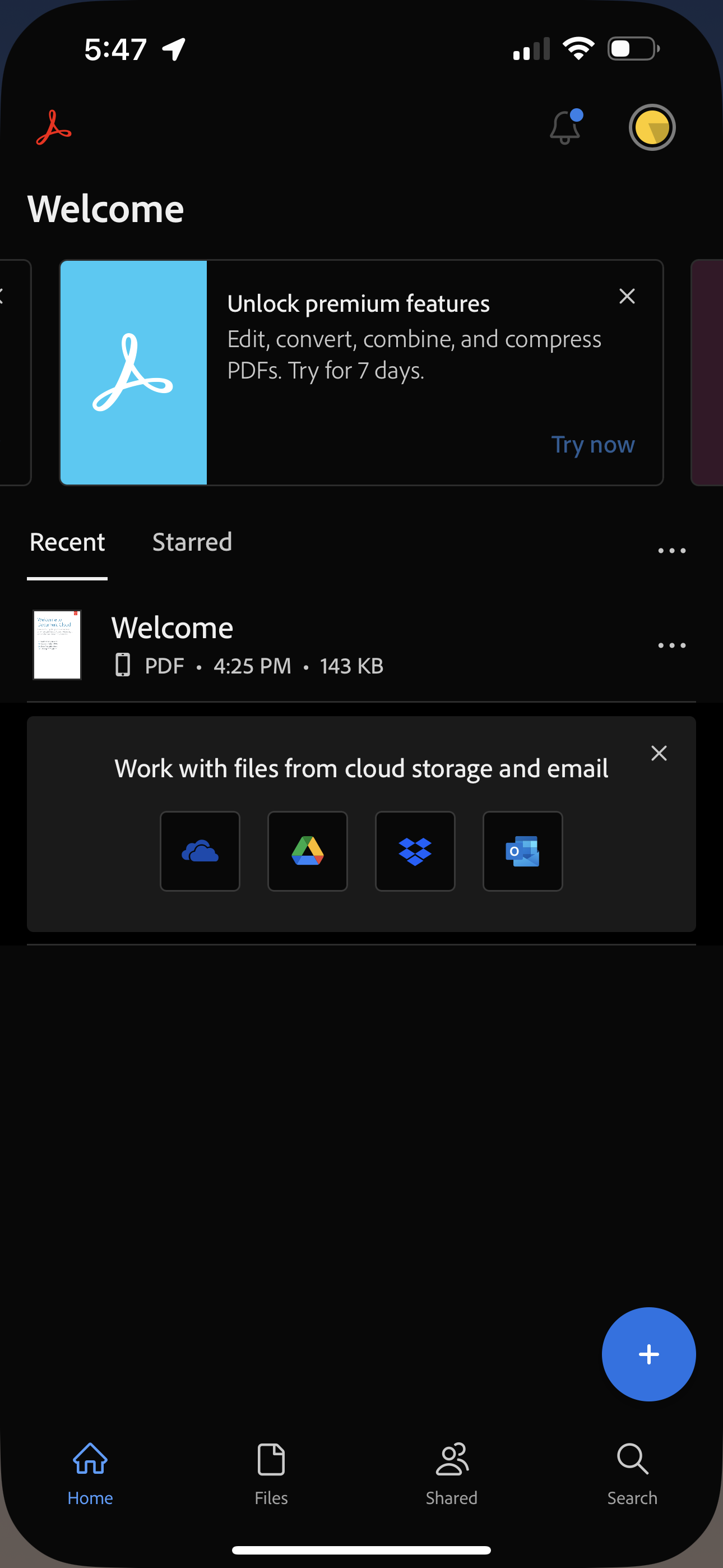Tap Try now for premium trial
Image resolution: width=723 pixels, height=1568 pixels.
point(593,444)
